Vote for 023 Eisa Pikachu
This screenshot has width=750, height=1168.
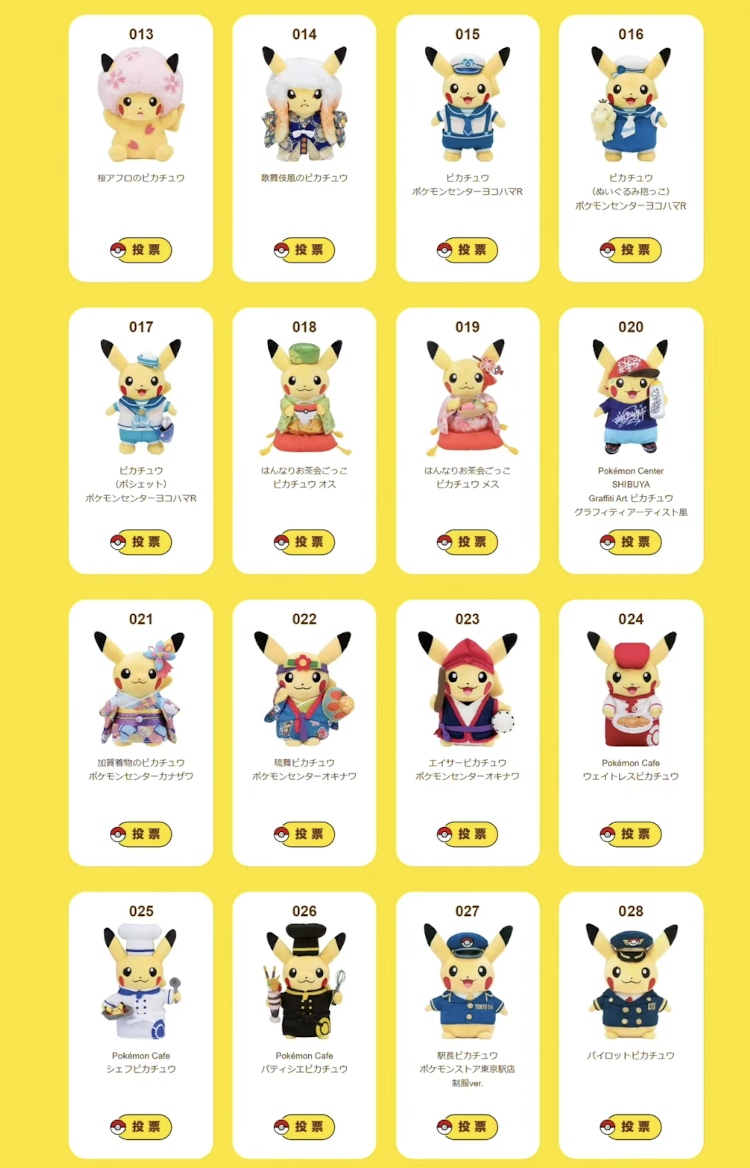pos(468,834)
